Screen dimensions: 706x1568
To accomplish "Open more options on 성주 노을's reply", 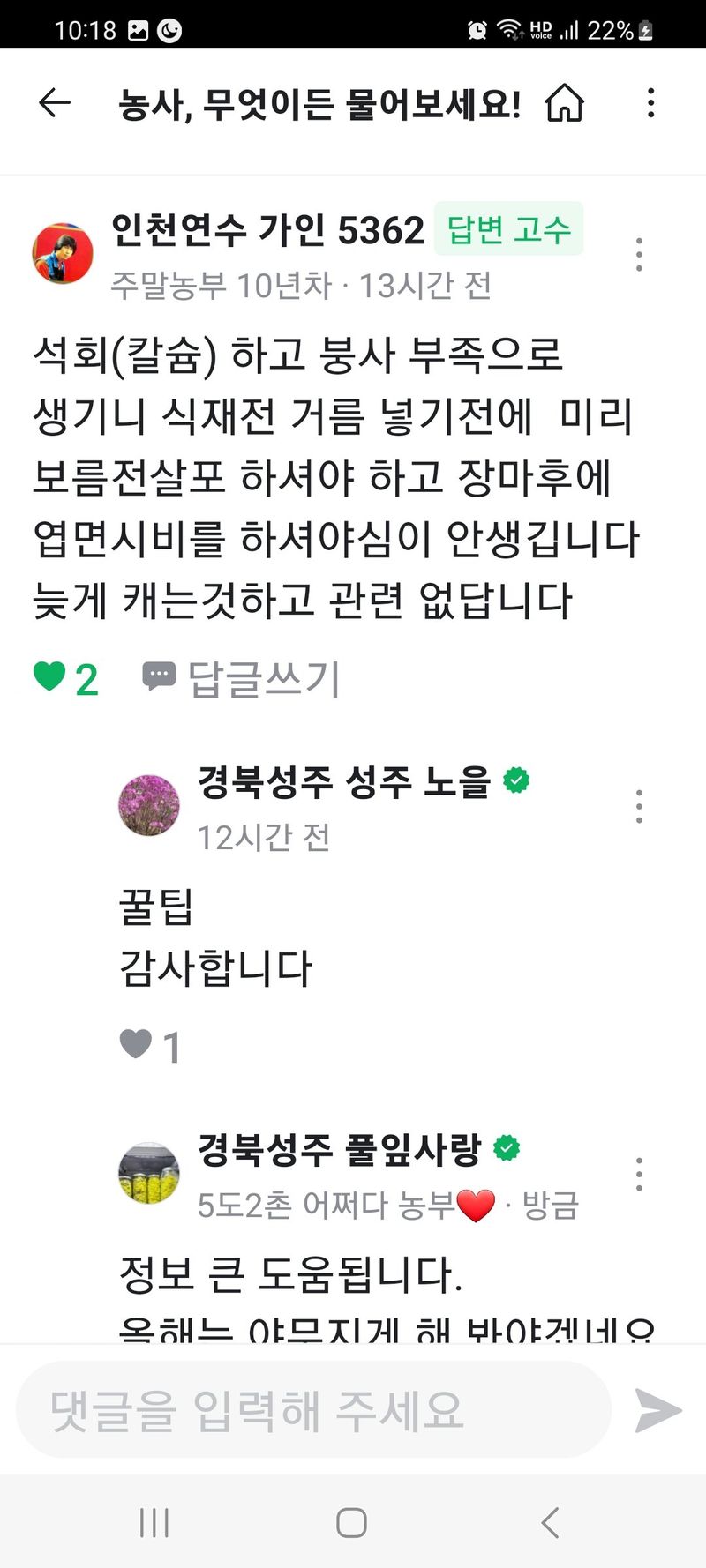I will tap(639, 807).
